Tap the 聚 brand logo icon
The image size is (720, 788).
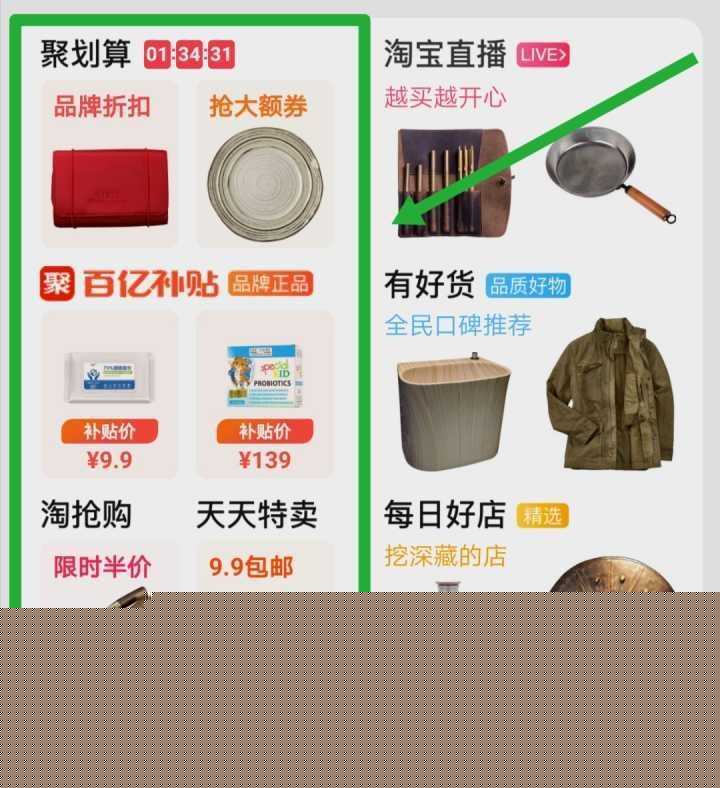tap(57, 284)
